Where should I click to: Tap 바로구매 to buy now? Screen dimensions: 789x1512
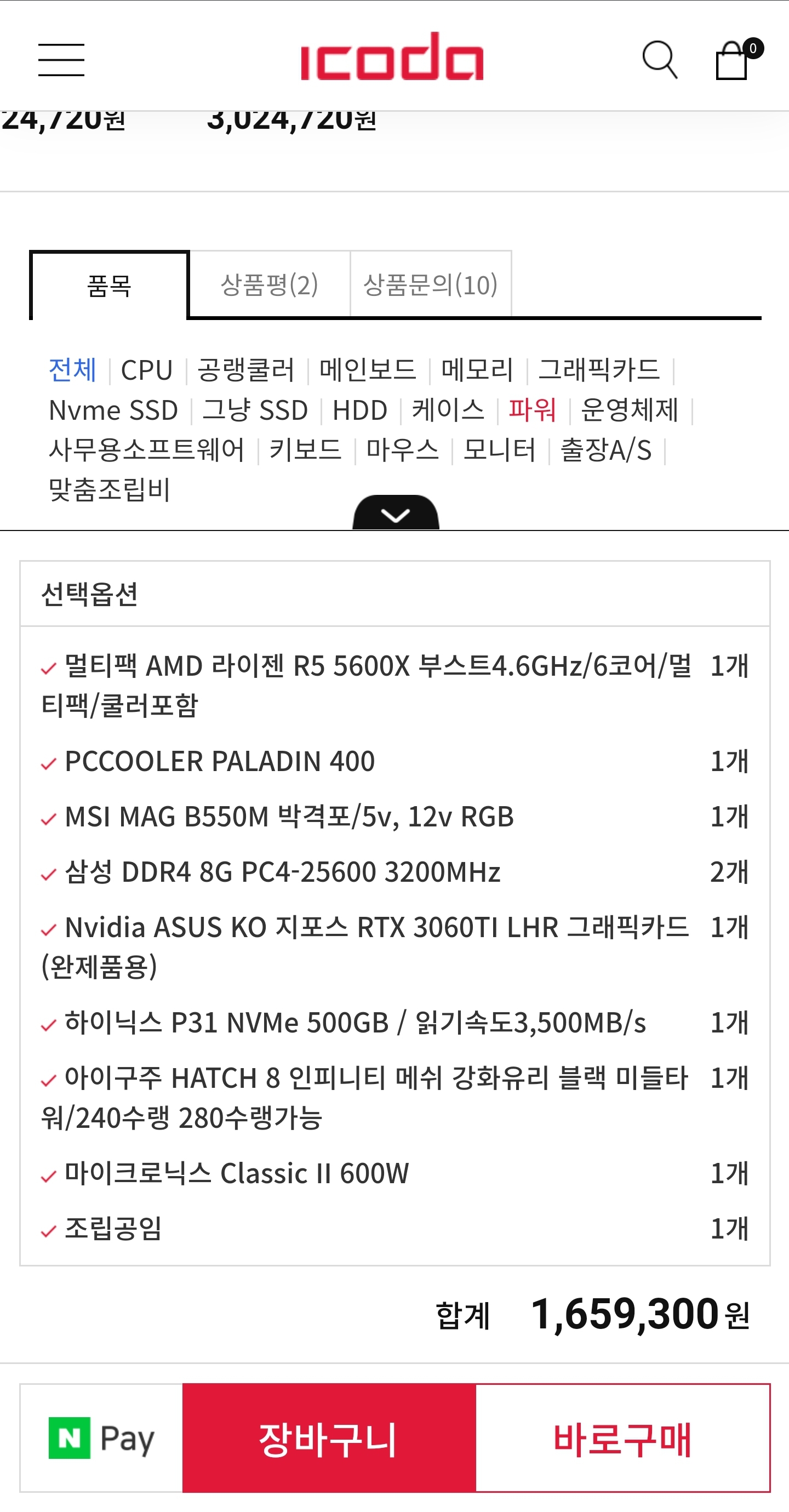point(622,1437)
